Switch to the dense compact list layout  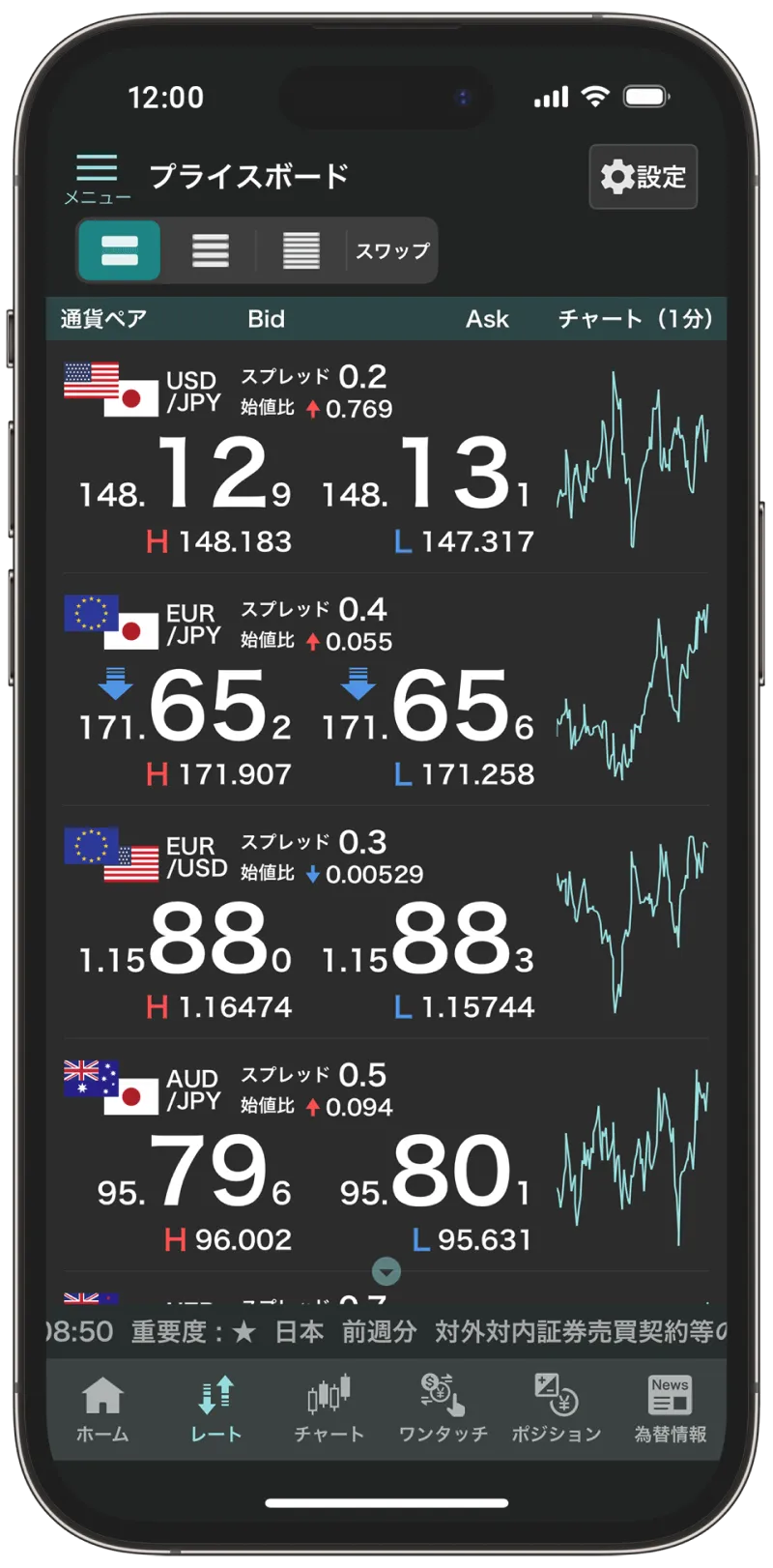(301, 250)
